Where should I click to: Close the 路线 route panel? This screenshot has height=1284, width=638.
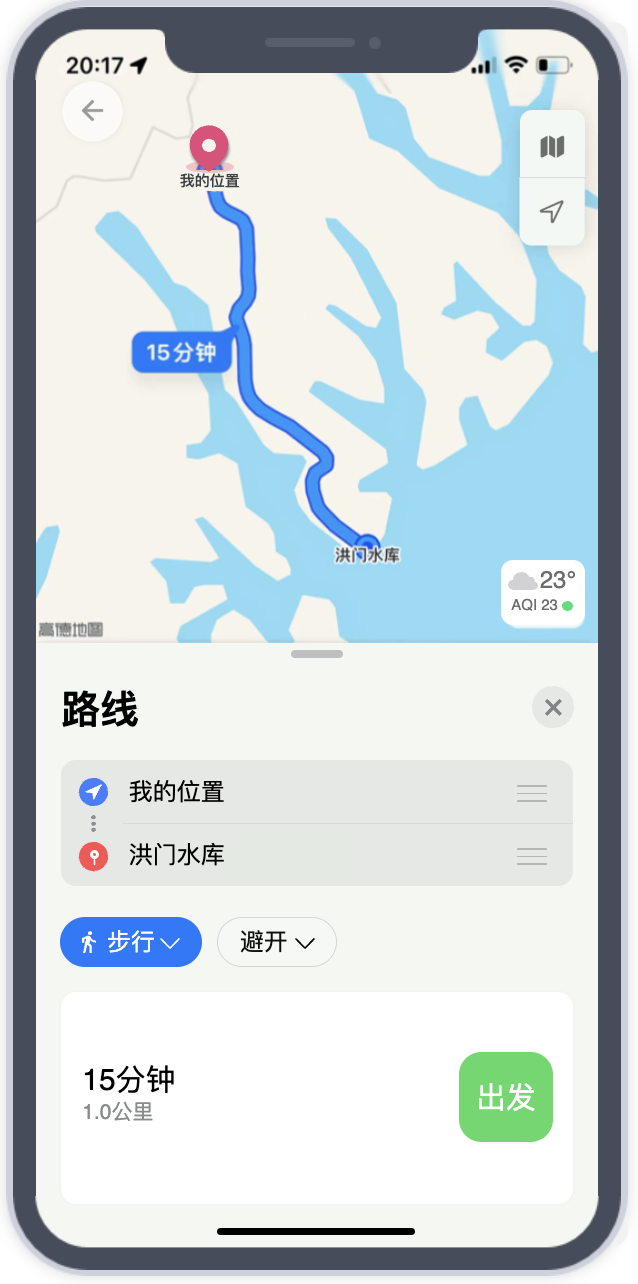point(553,708)
